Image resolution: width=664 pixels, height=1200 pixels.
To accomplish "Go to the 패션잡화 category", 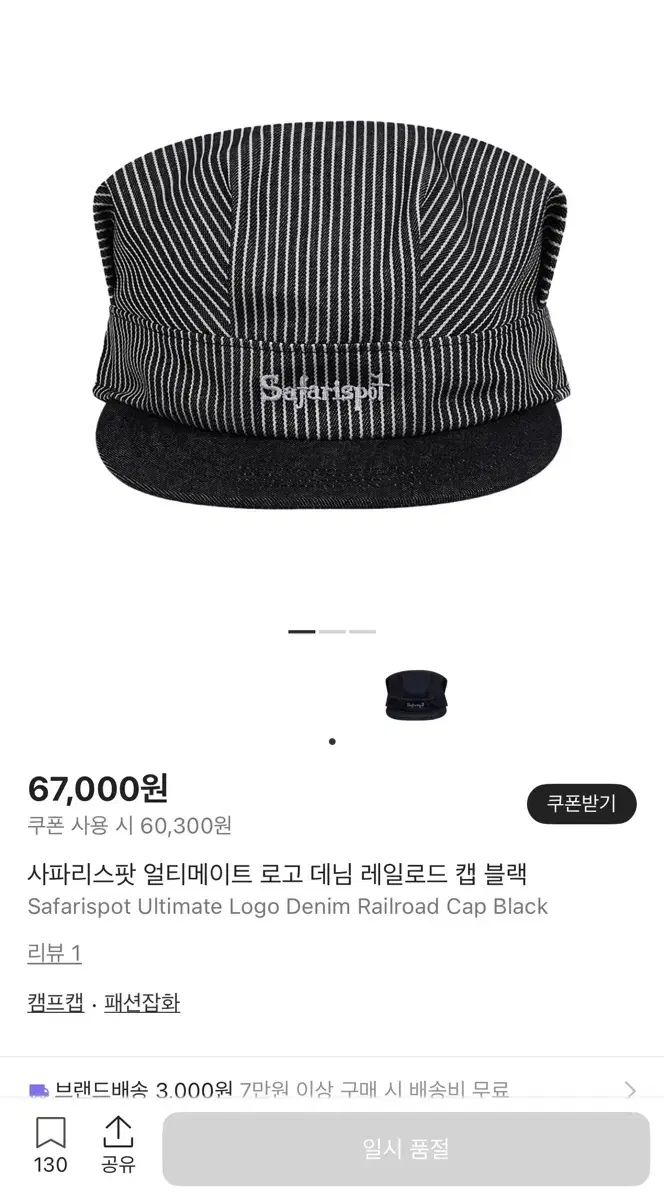I will (x=142, y=1003).
